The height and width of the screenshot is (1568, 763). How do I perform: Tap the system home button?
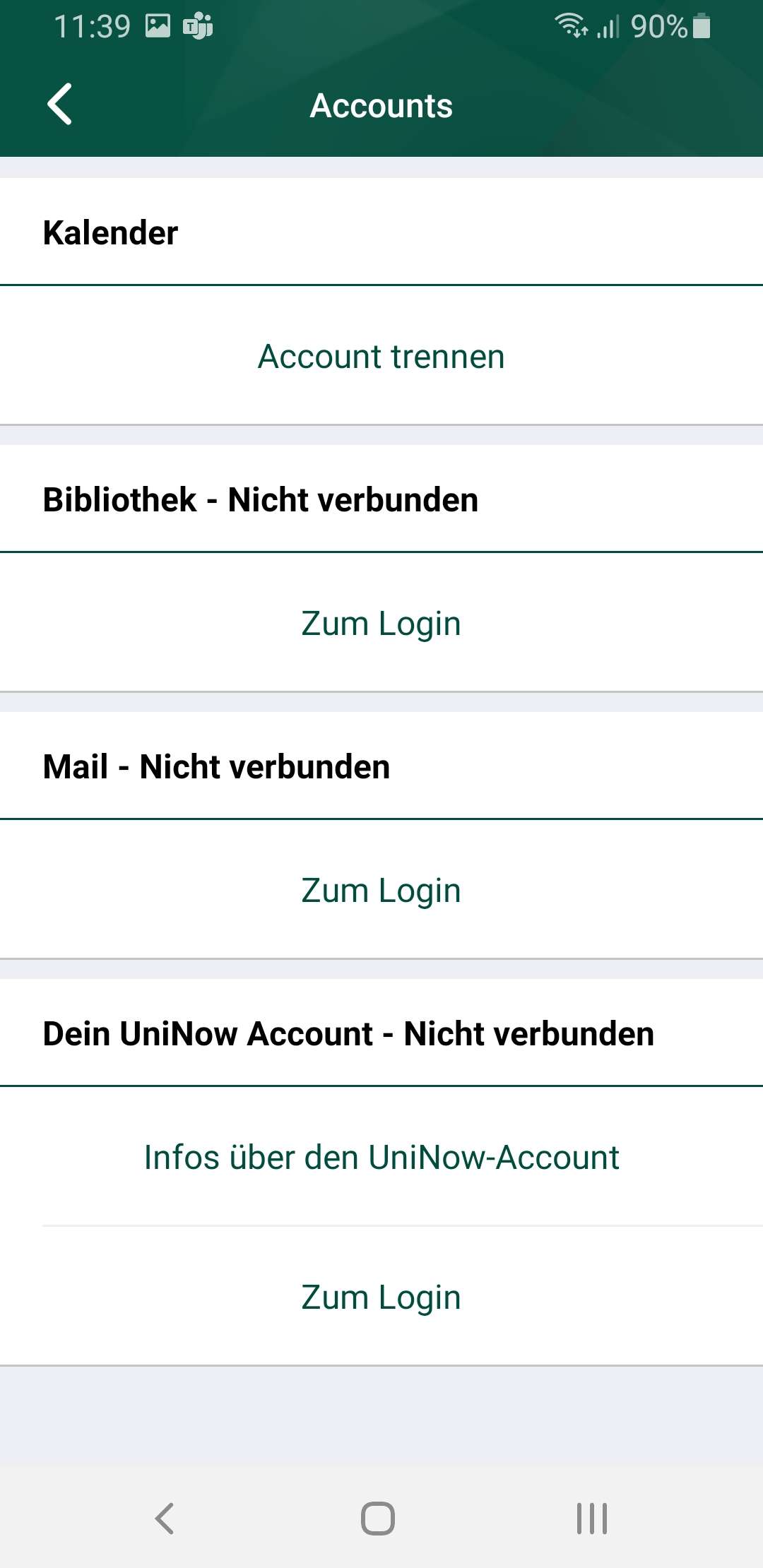click(x=378, y=1517)
